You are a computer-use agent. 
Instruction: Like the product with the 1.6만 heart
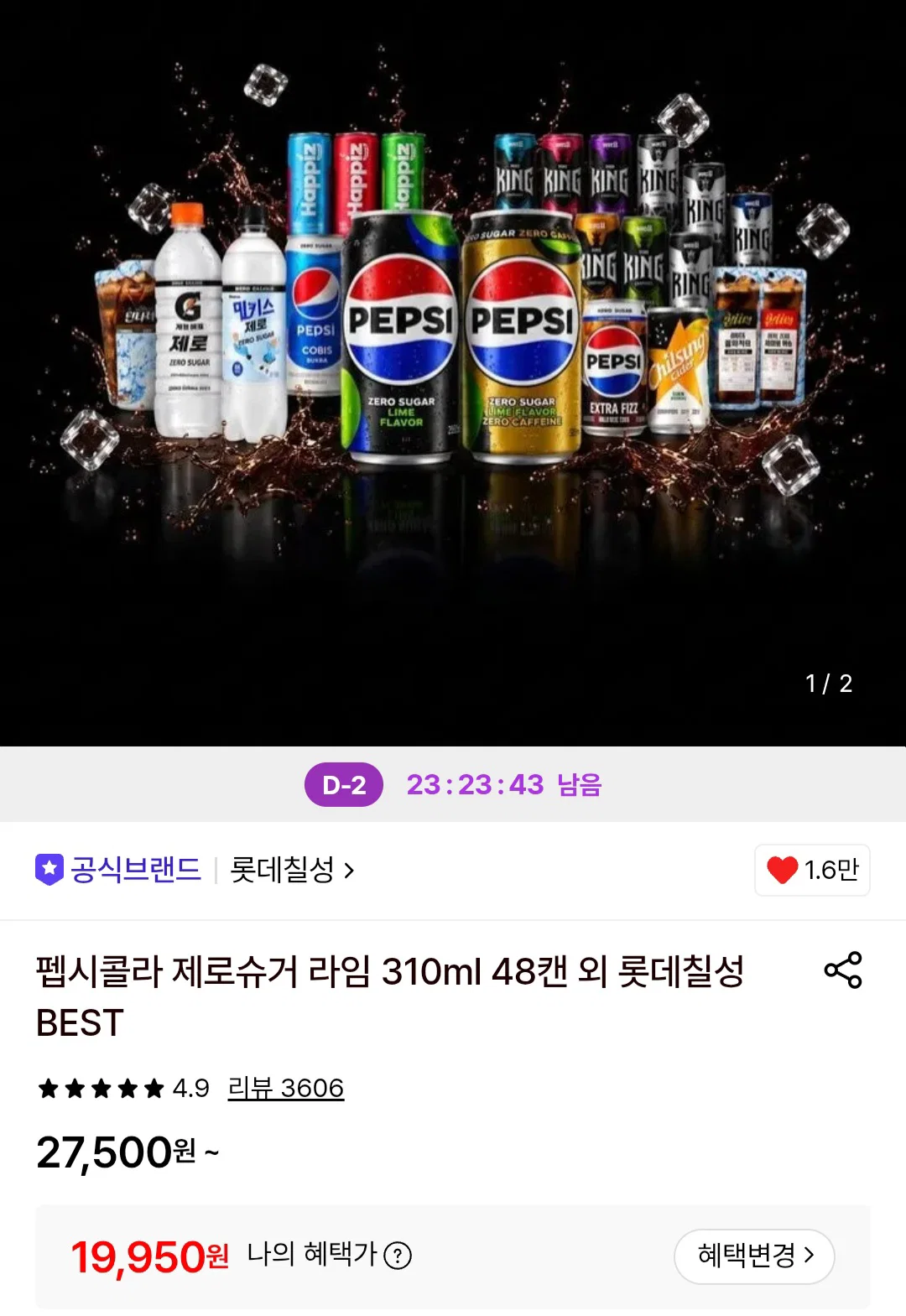tap(812, 870)
